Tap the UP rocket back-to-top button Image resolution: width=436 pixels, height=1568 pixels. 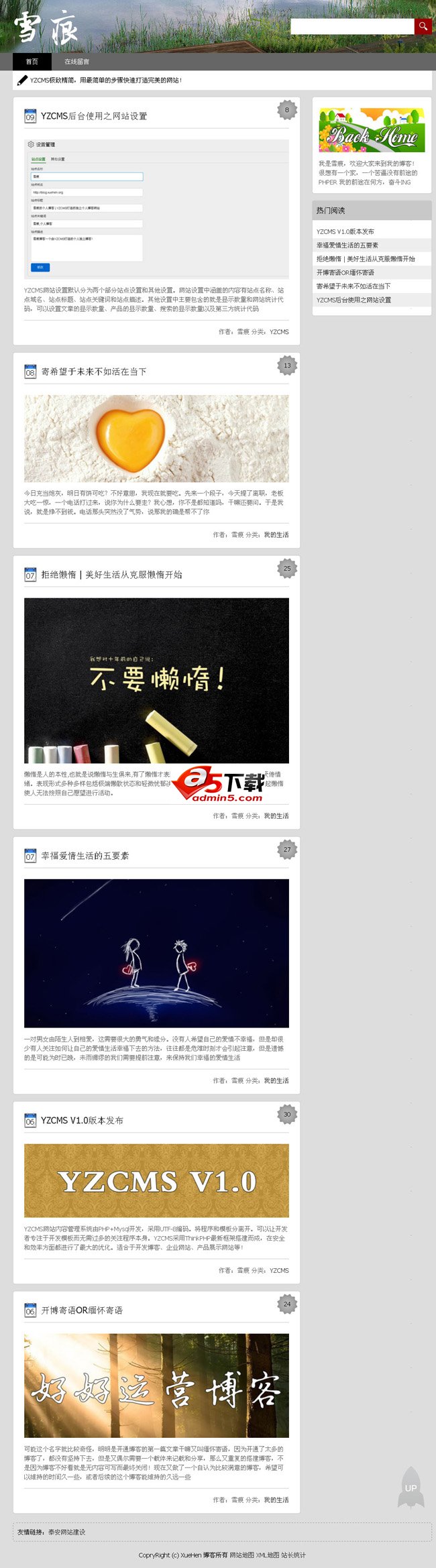[x=411, y=1488]
